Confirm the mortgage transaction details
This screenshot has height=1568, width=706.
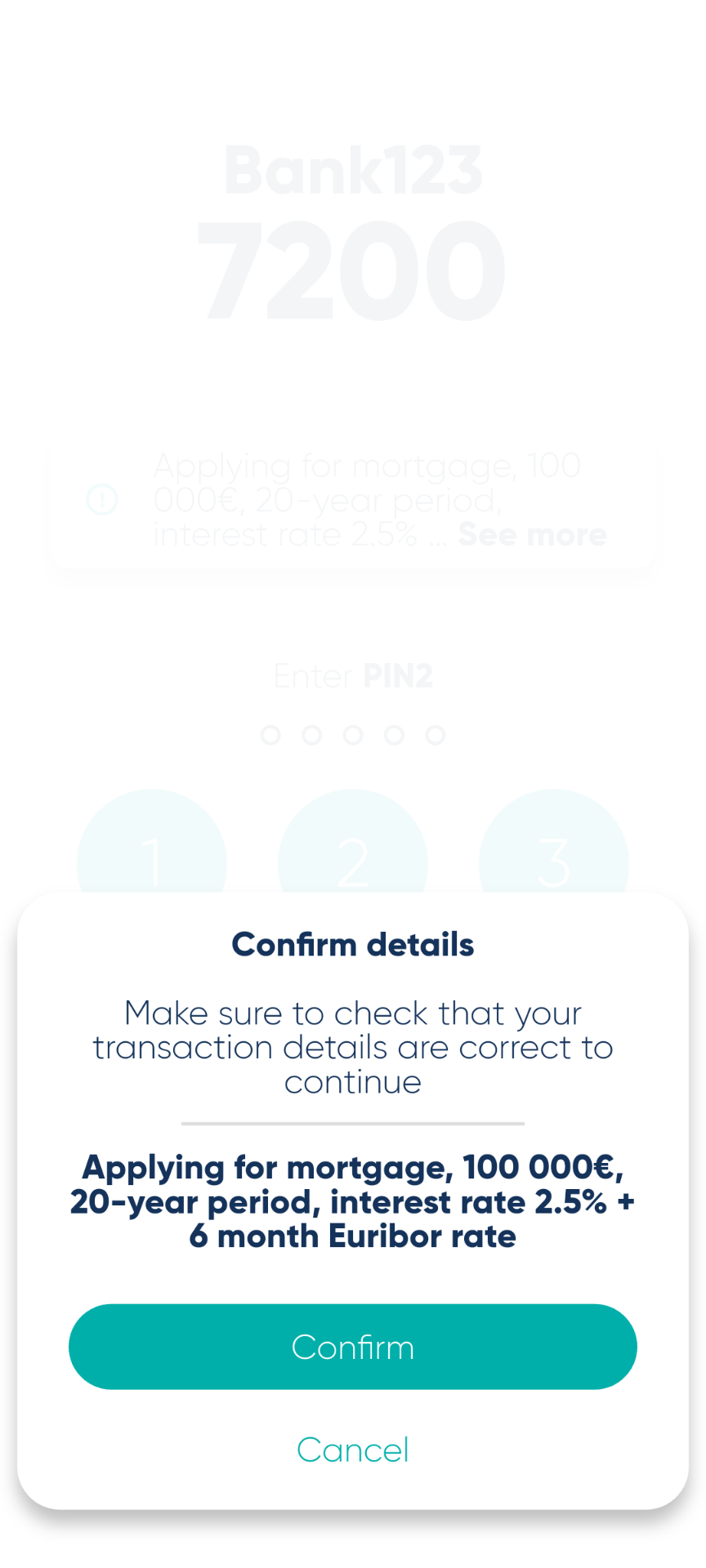[x=352, y=1347]
